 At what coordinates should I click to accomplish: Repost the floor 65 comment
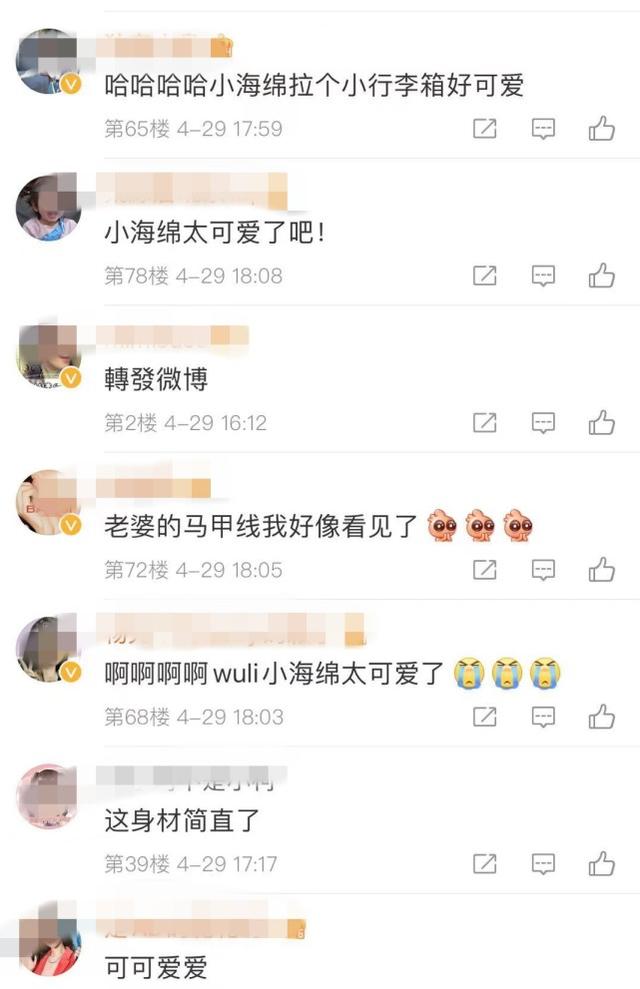(484, 128)
